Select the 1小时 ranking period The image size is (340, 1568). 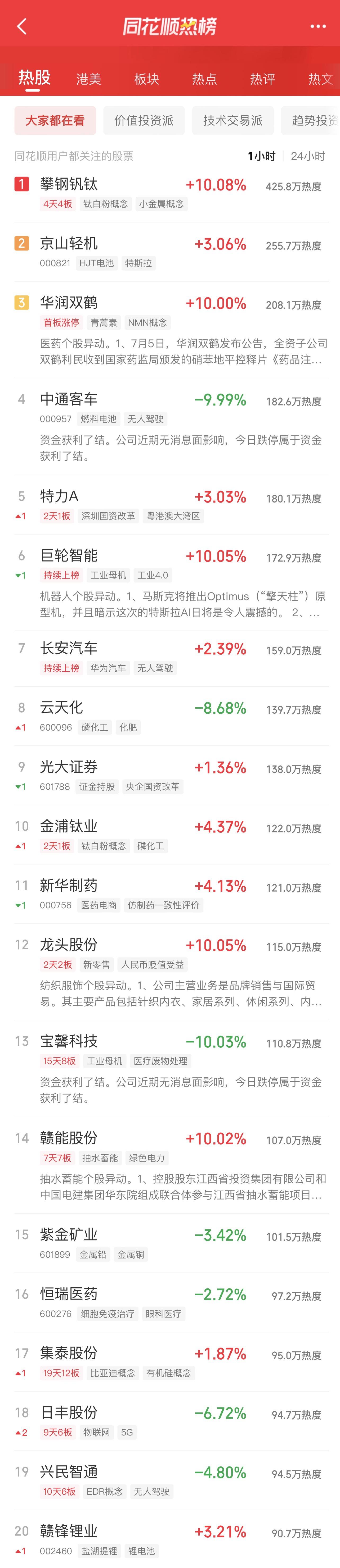tap(261, 156)
